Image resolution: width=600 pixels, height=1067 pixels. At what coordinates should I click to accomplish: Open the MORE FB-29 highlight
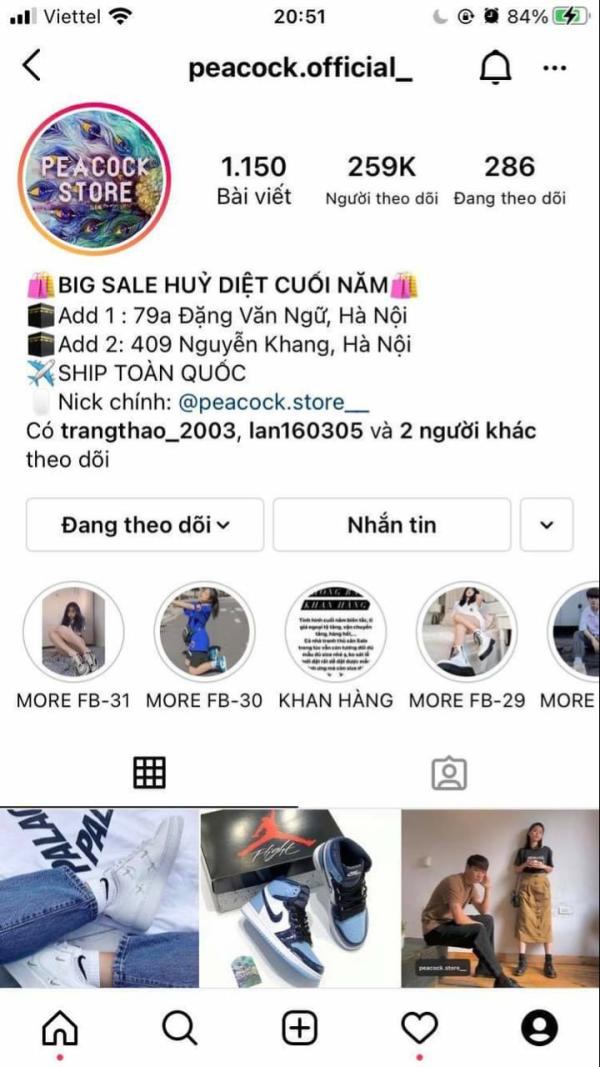click(467, 631)
